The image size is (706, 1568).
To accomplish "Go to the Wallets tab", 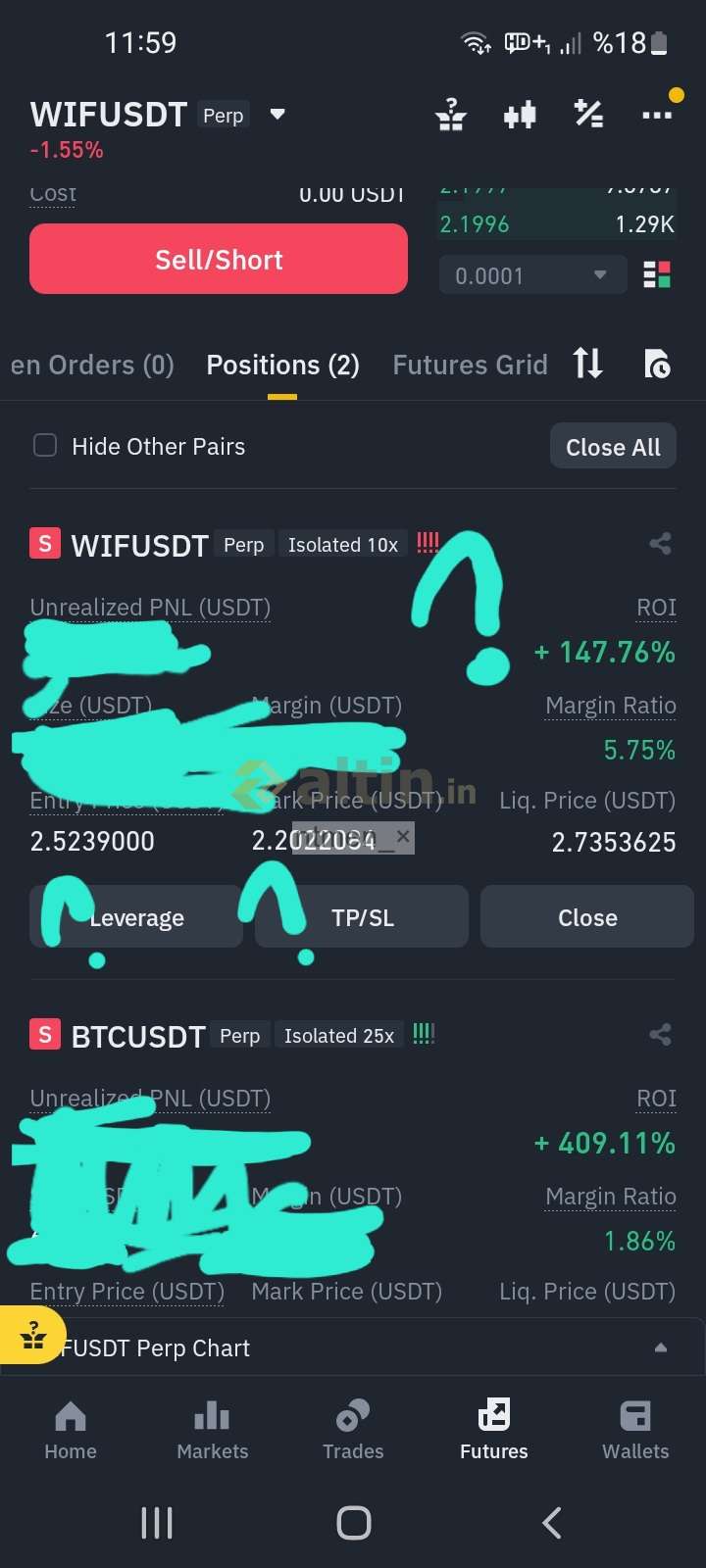I will click(x=635, y=1432).
